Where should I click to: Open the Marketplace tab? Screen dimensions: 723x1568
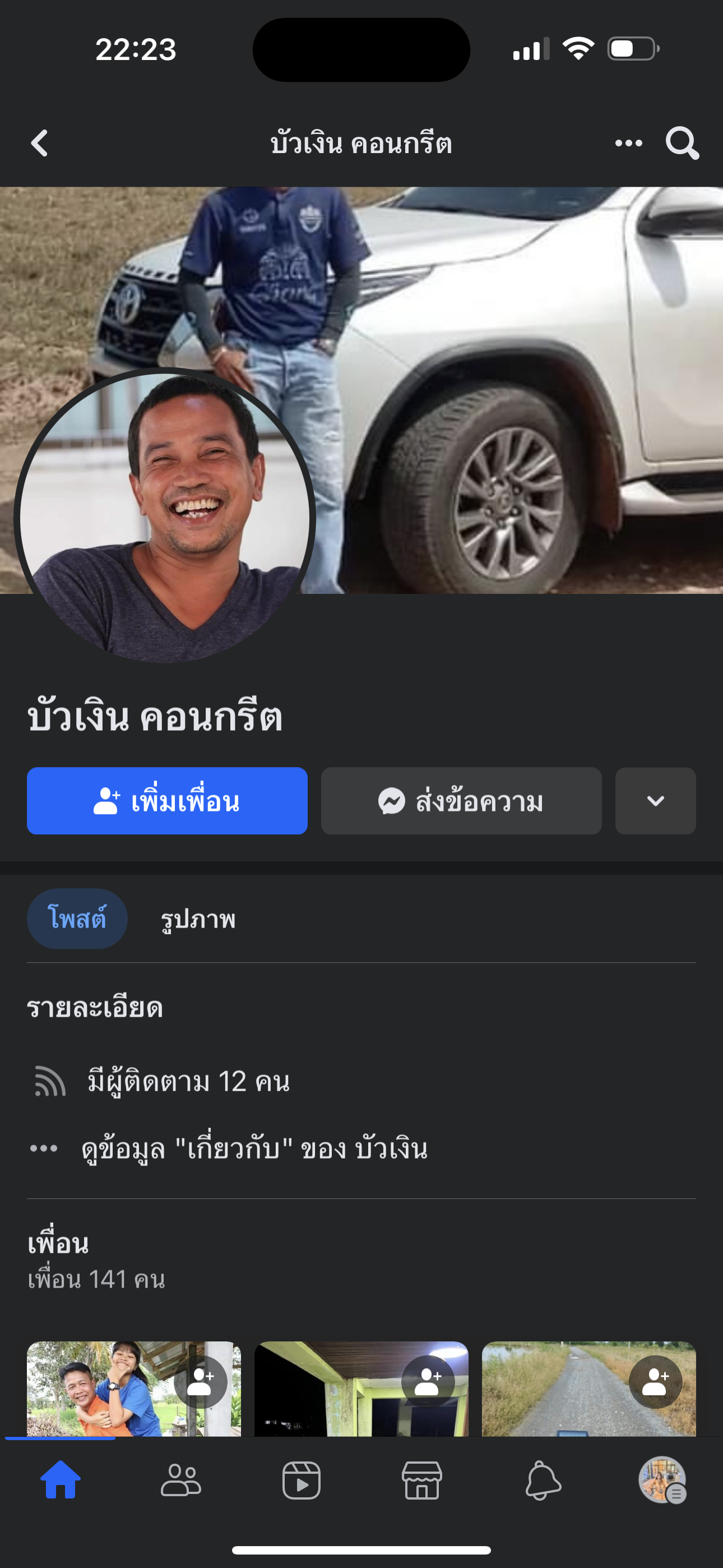[x=421, y=1480]
